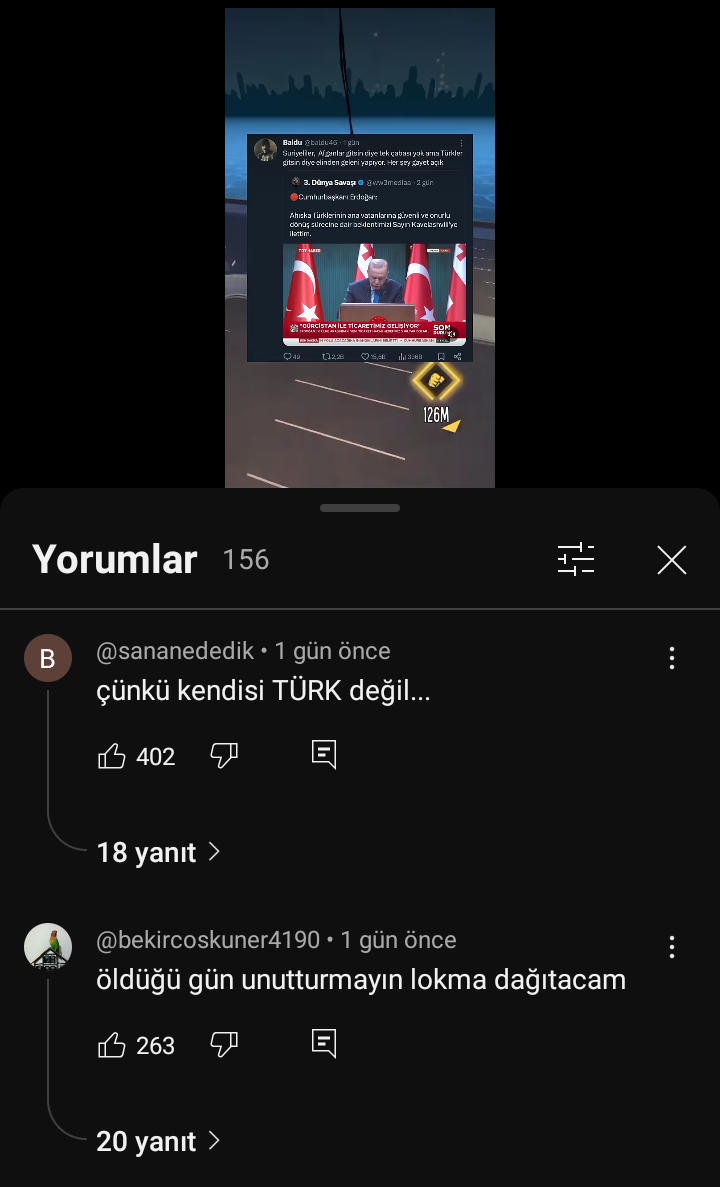Close the Yorumlar comments panel
Screen dimensions: 720x1187
pos(671,560)
